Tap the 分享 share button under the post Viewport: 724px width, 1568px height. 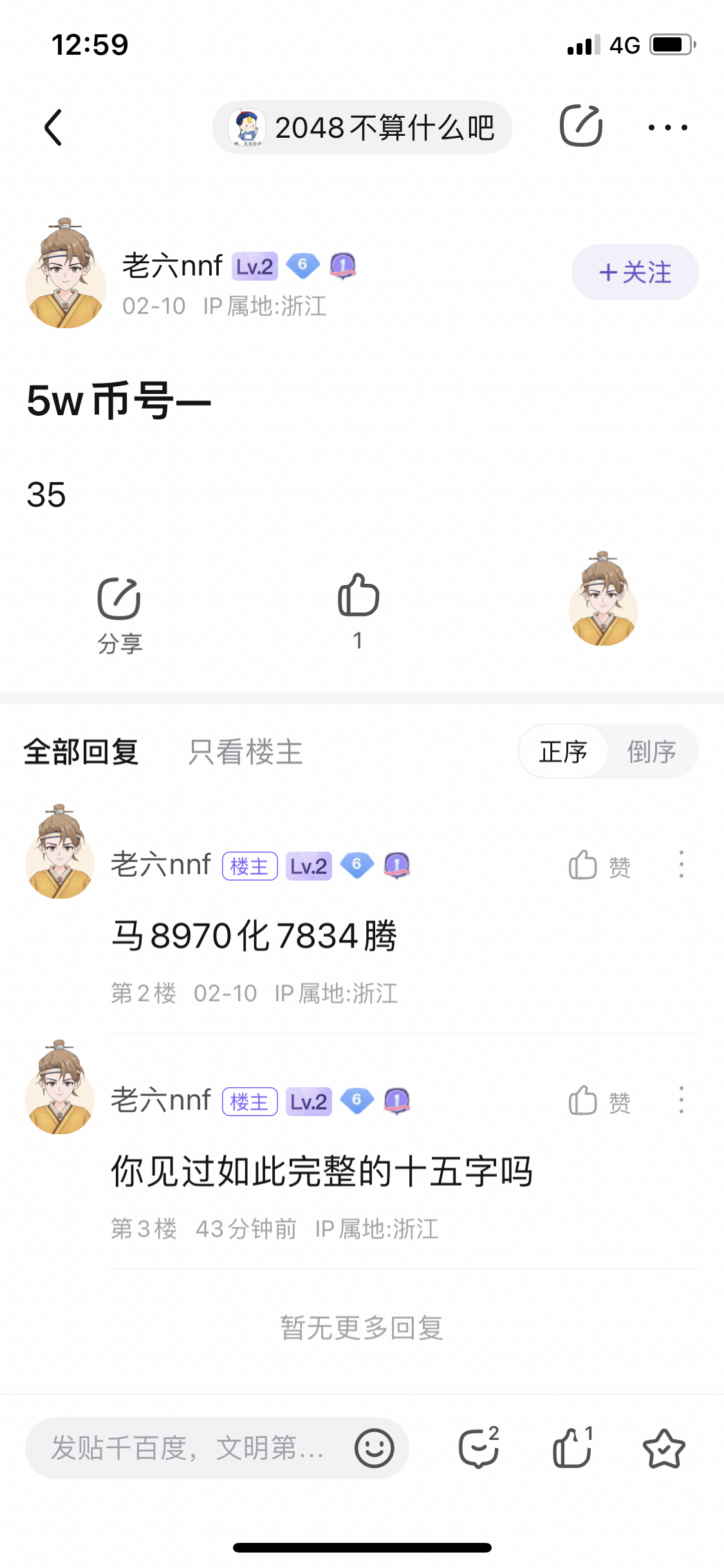click(119, 614)
